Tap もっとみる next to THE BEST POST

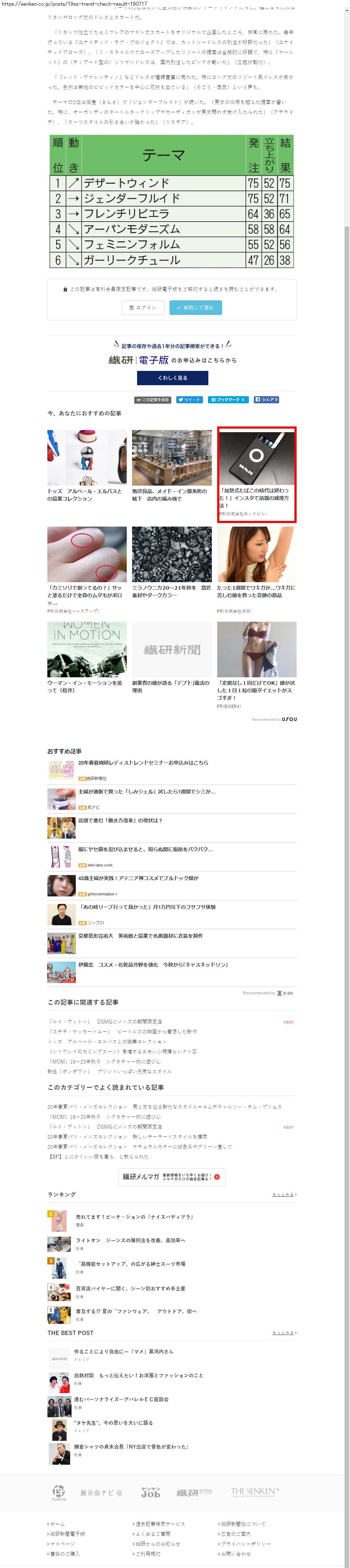click(284, 1332)
